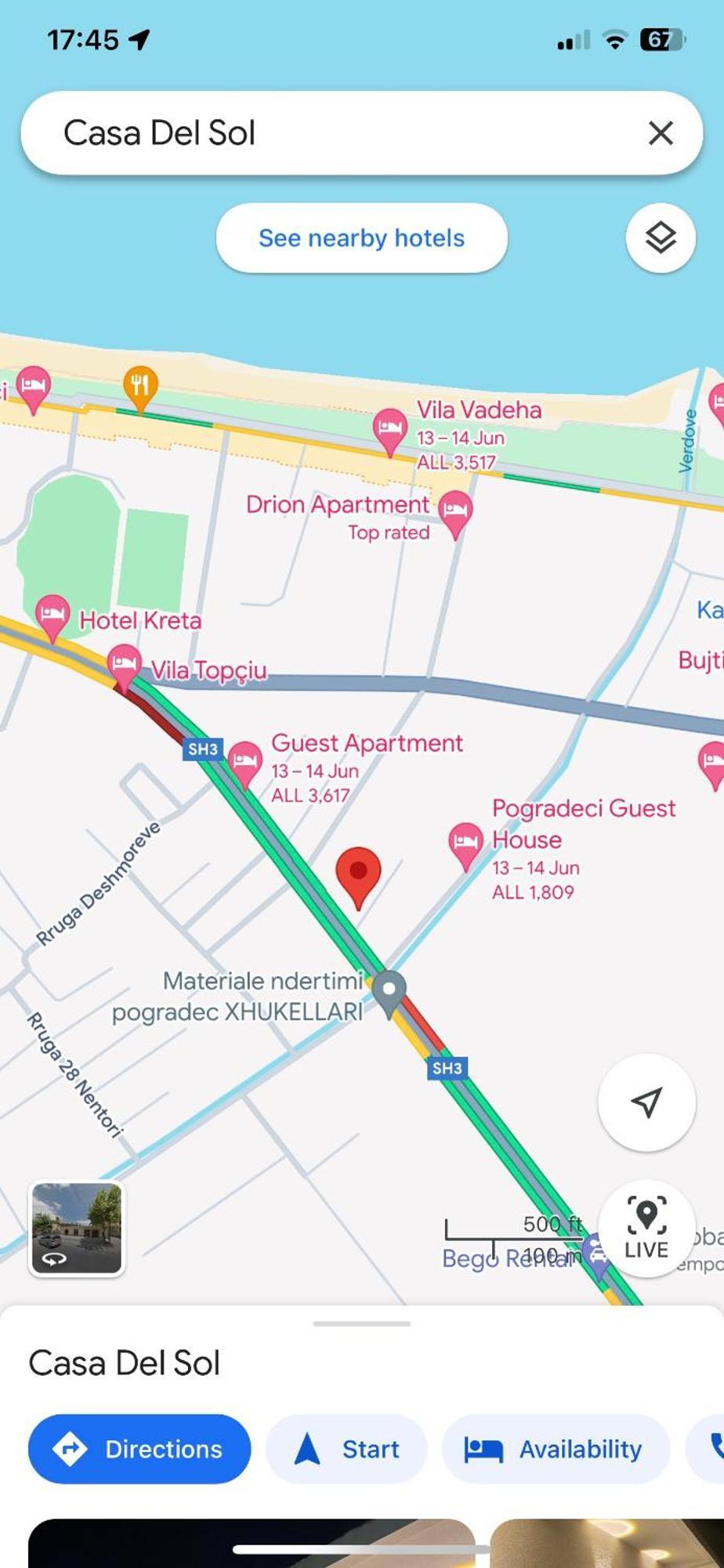Tap the orange restaurant pin

(140, 386)
